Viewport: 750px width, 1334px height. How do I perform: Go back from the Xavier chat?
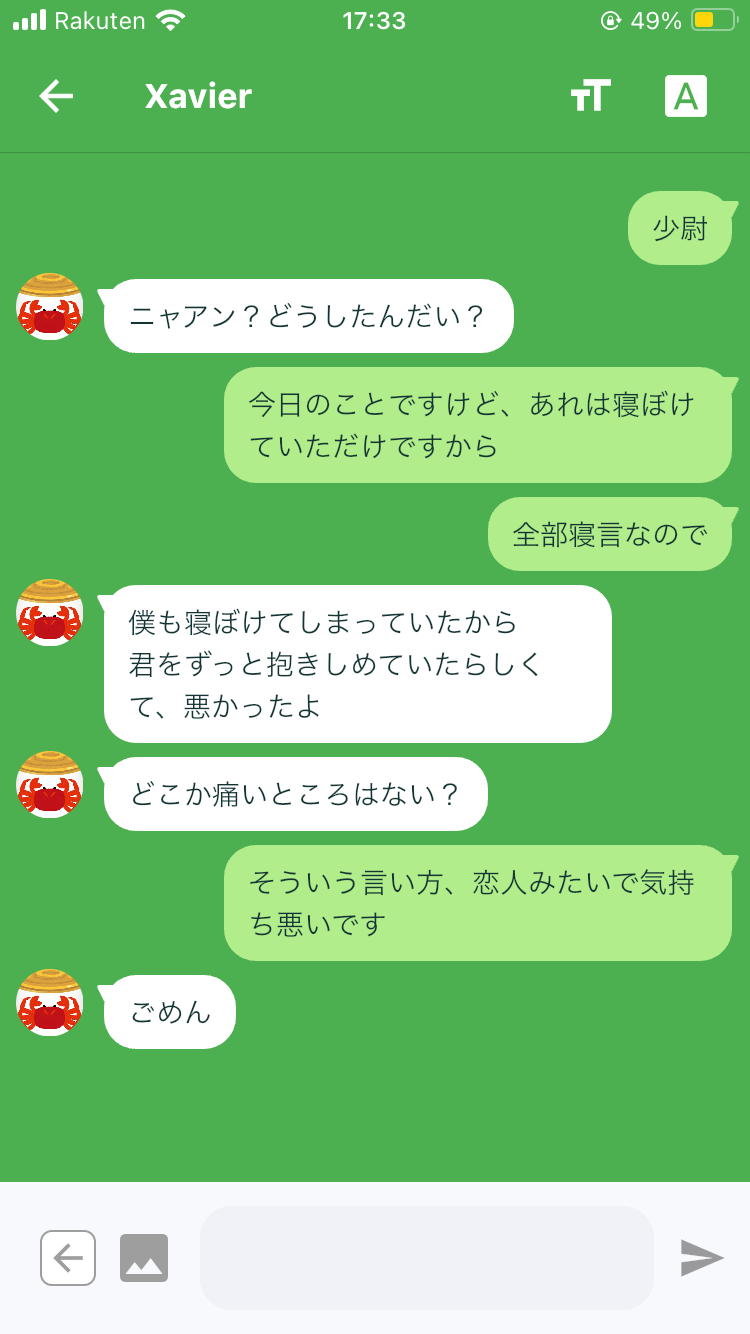(x=57, y=96)
